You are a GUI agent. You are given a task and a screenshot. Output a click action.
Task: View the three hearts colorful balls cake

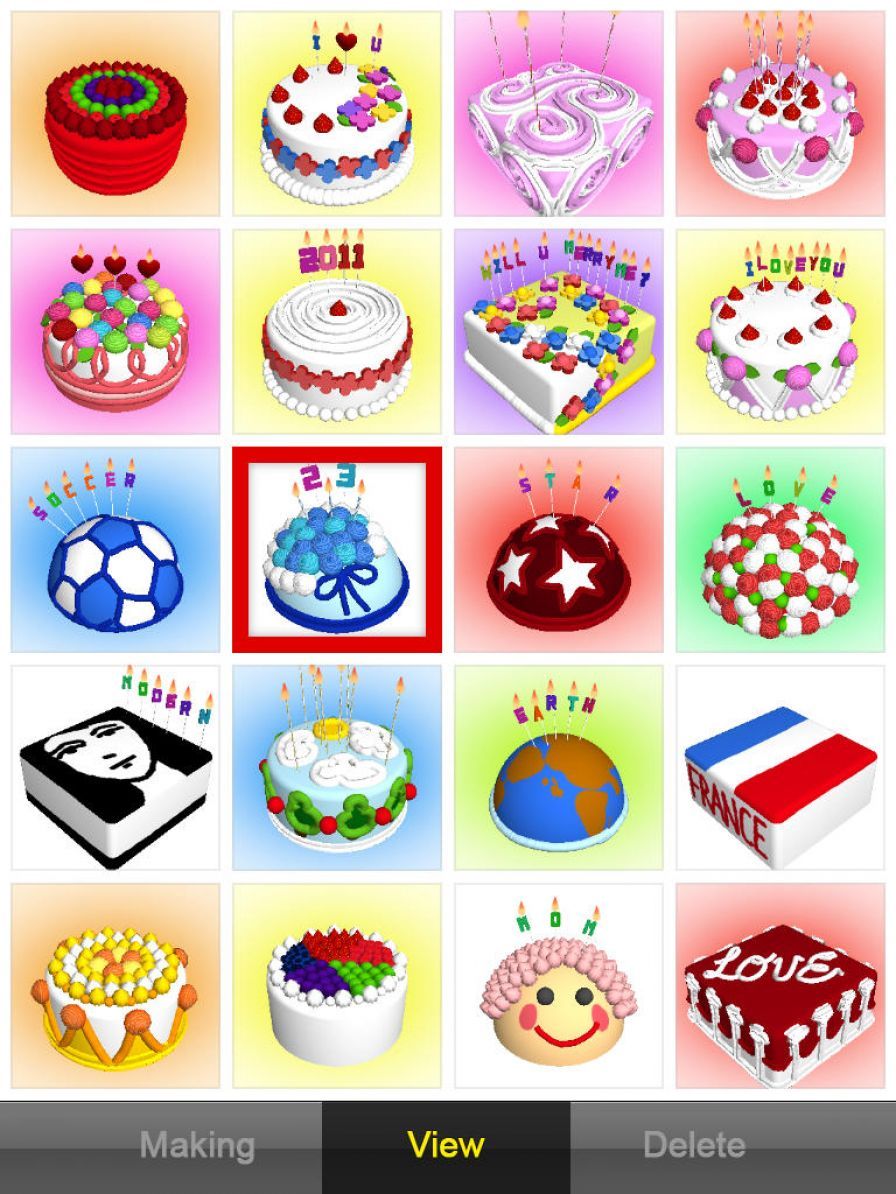point(115,332)
